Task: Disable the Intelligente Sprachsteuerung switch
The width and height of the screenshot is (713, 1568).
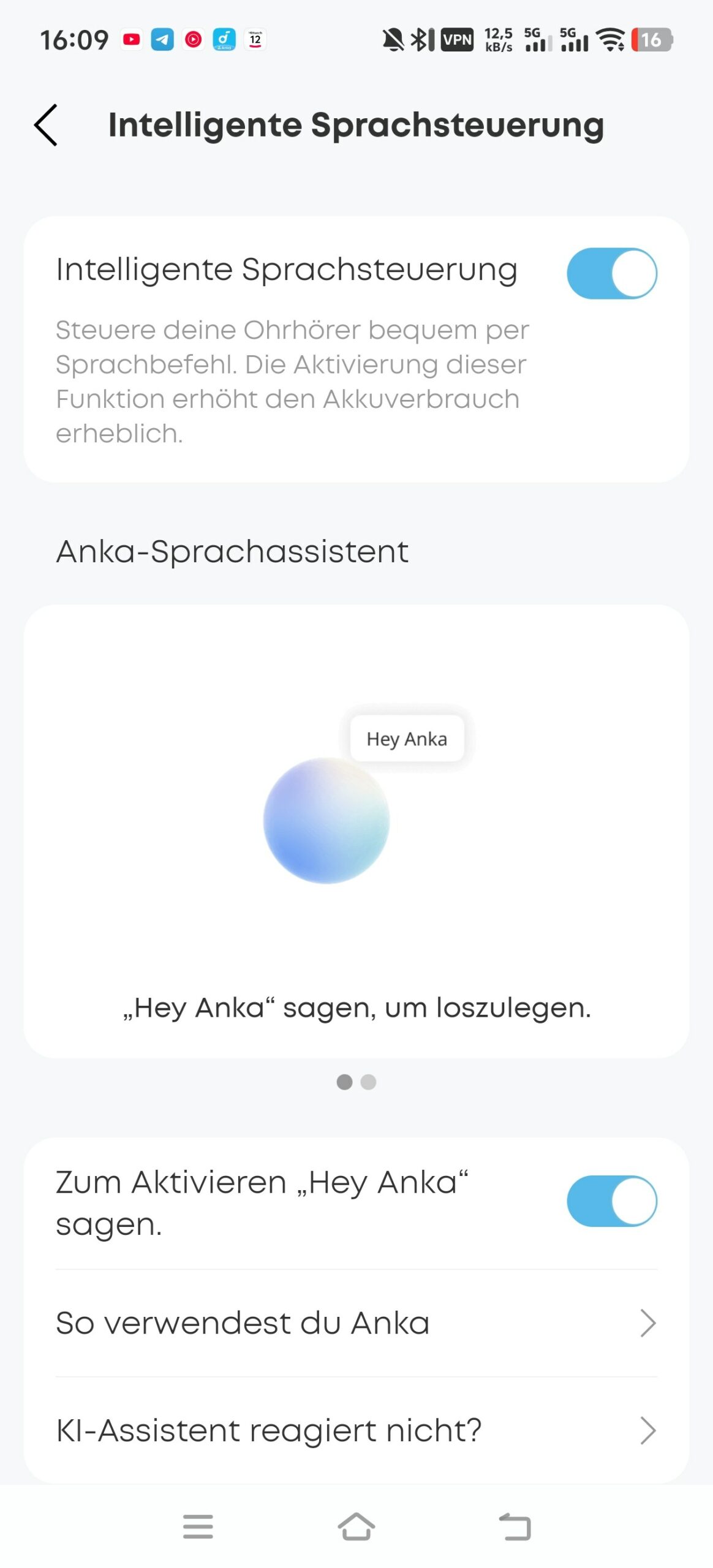Action: (611, 273)
